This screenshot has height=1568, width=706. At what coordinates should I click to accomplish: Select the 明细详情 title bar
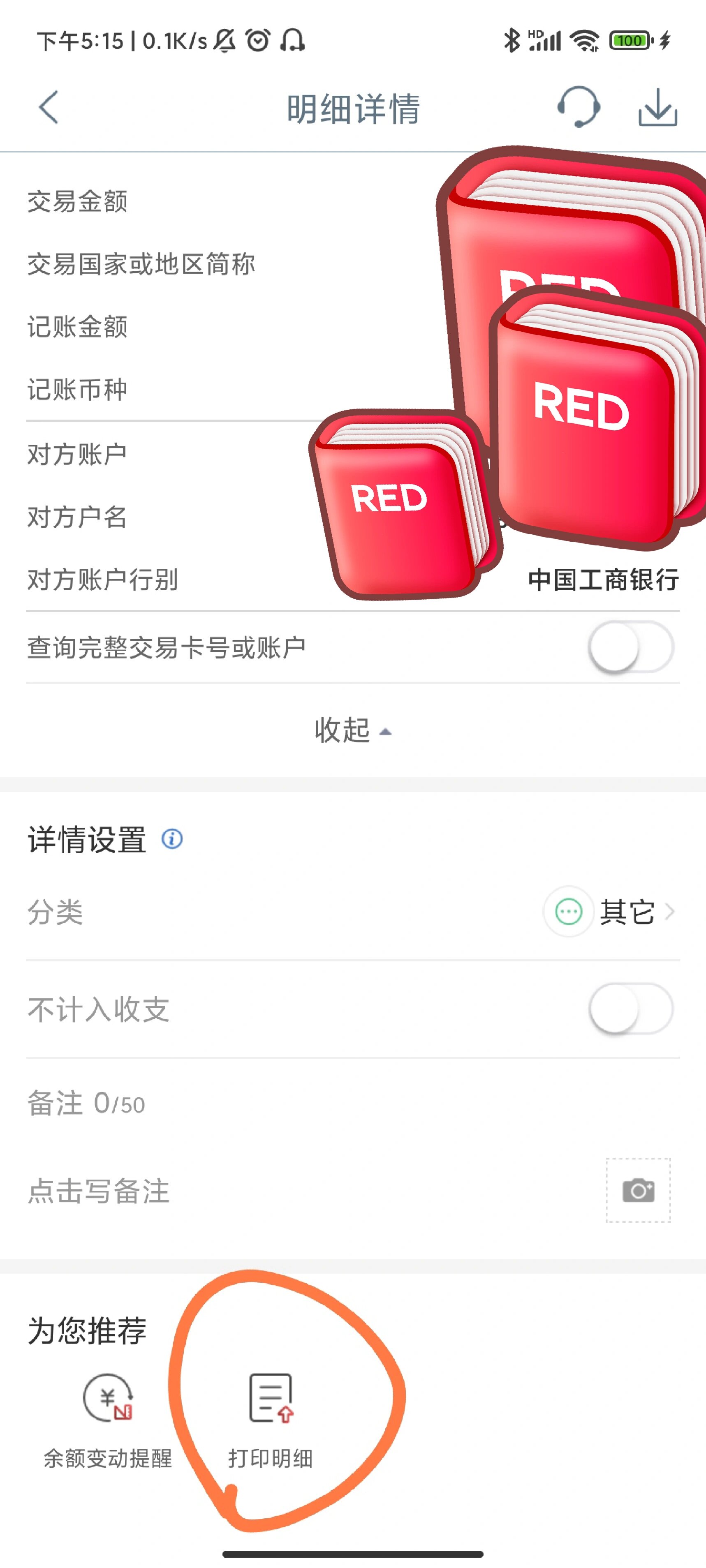point(353,107)
